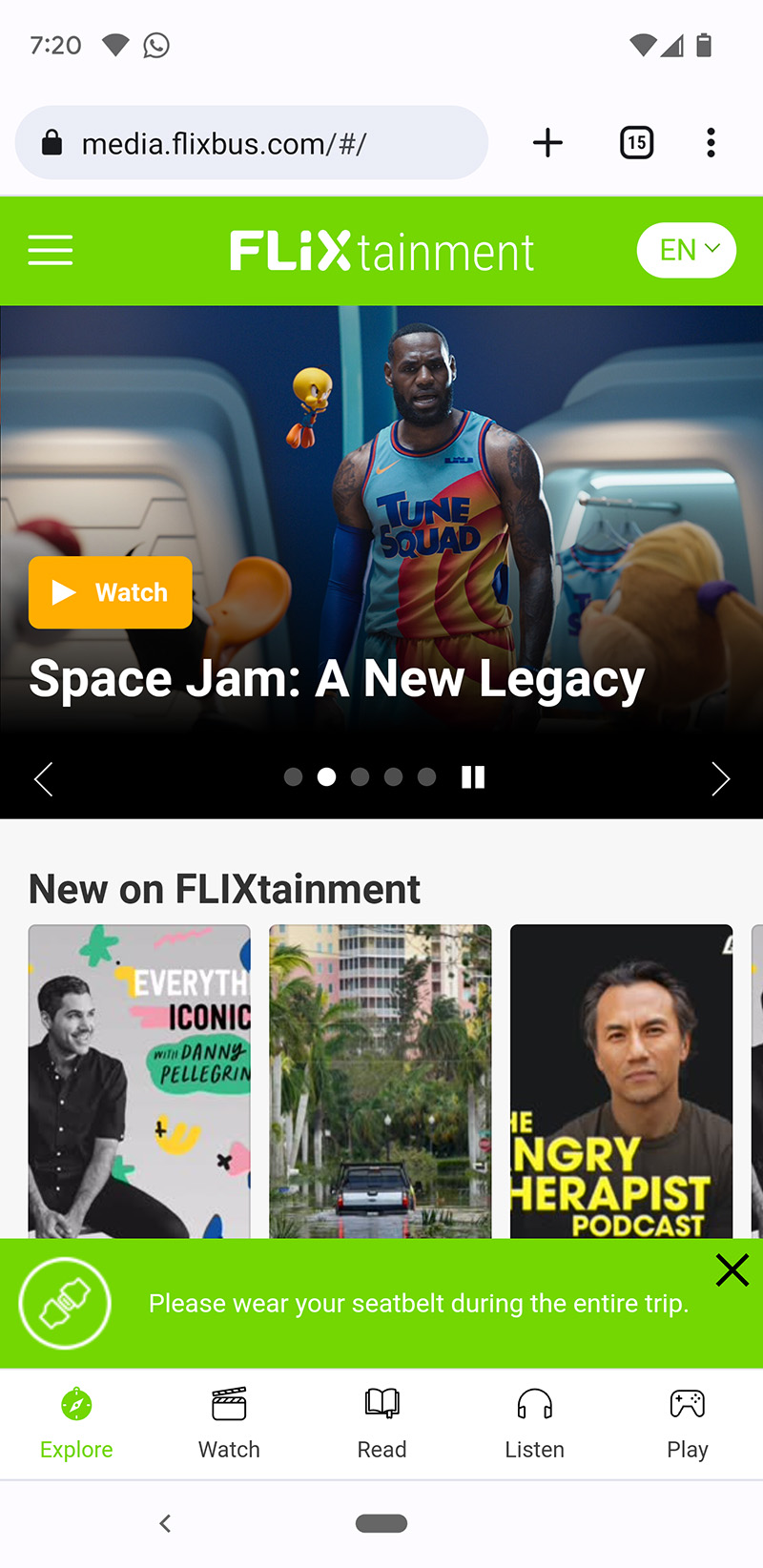Open the Angry Therapist Podcast card
The height and width of the screenshot is (1568, 763).
(621, 1081)
